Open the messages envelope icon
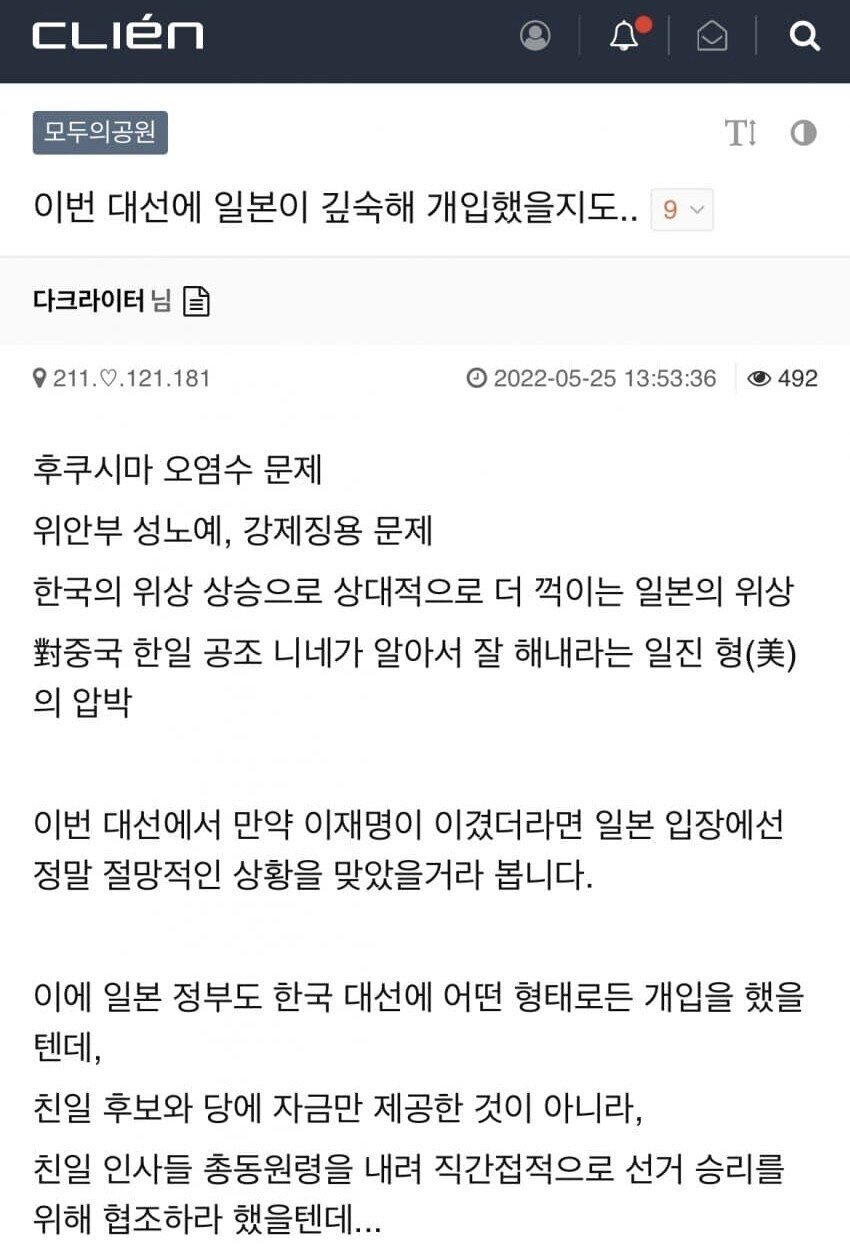The width and height of the screenshot is (850, 1248). [712, 37]
